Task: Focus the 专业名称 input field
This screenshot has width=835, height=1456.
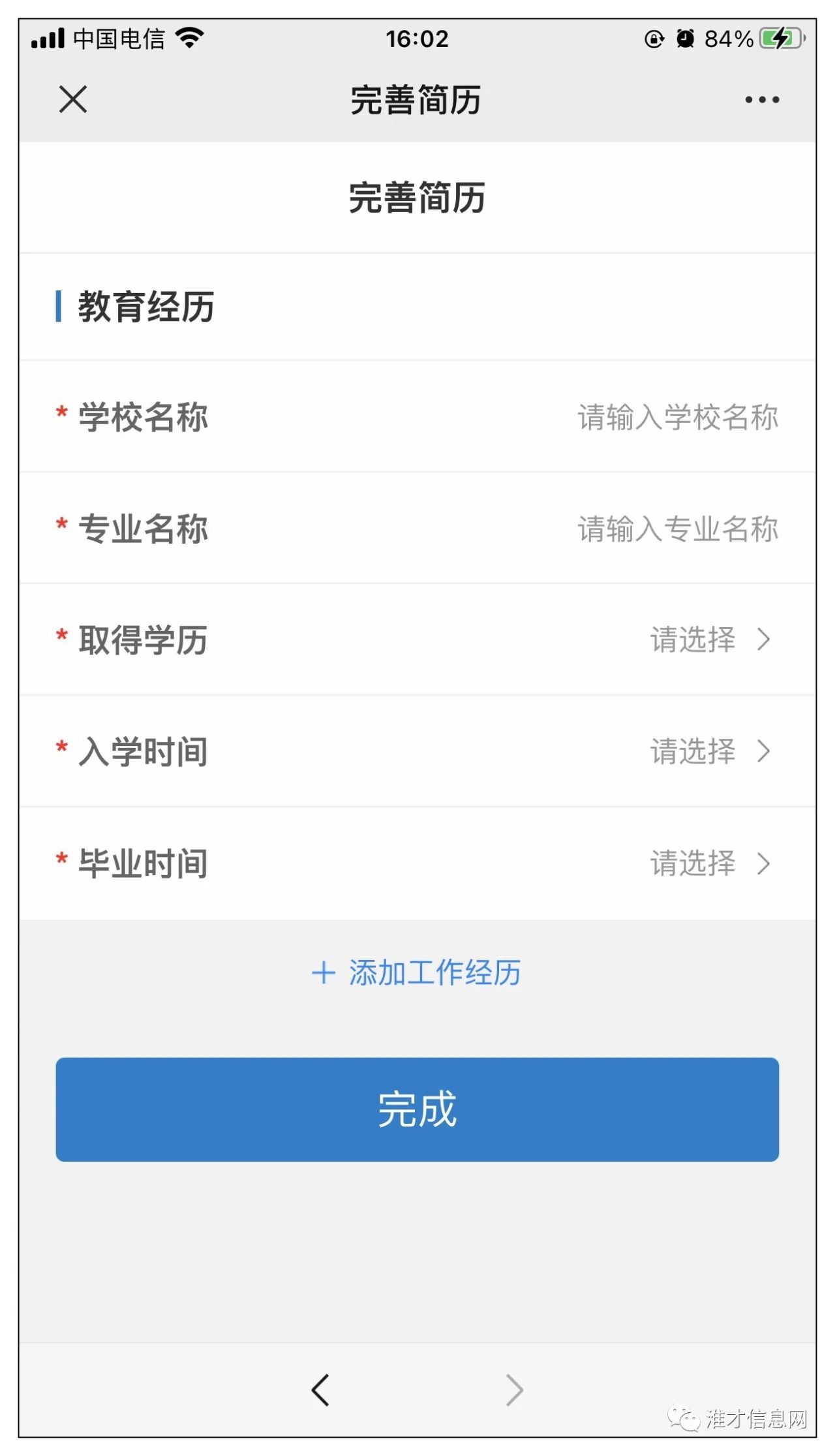Action: (x=417, y=529)
